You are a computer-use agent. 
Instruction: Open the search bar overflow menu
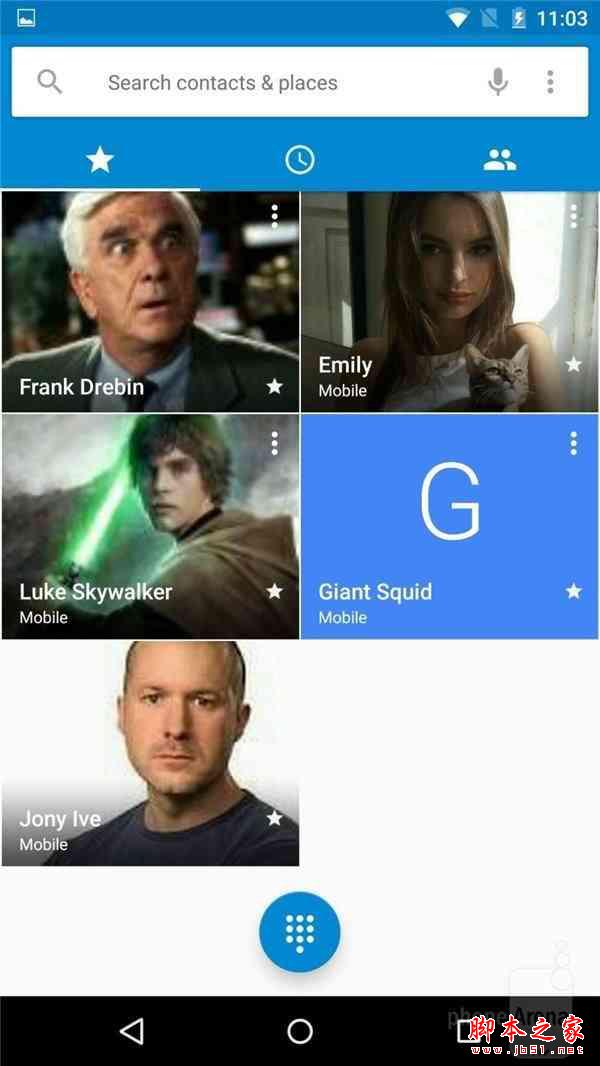[550, 82]
